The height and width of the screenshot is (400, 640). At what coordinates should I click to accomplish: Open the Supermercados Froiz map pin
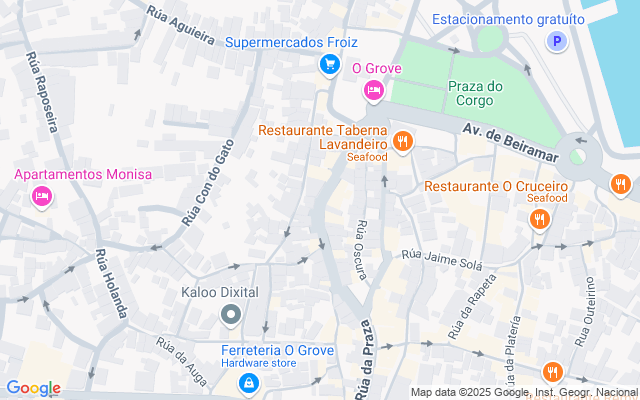click(328, 65)
